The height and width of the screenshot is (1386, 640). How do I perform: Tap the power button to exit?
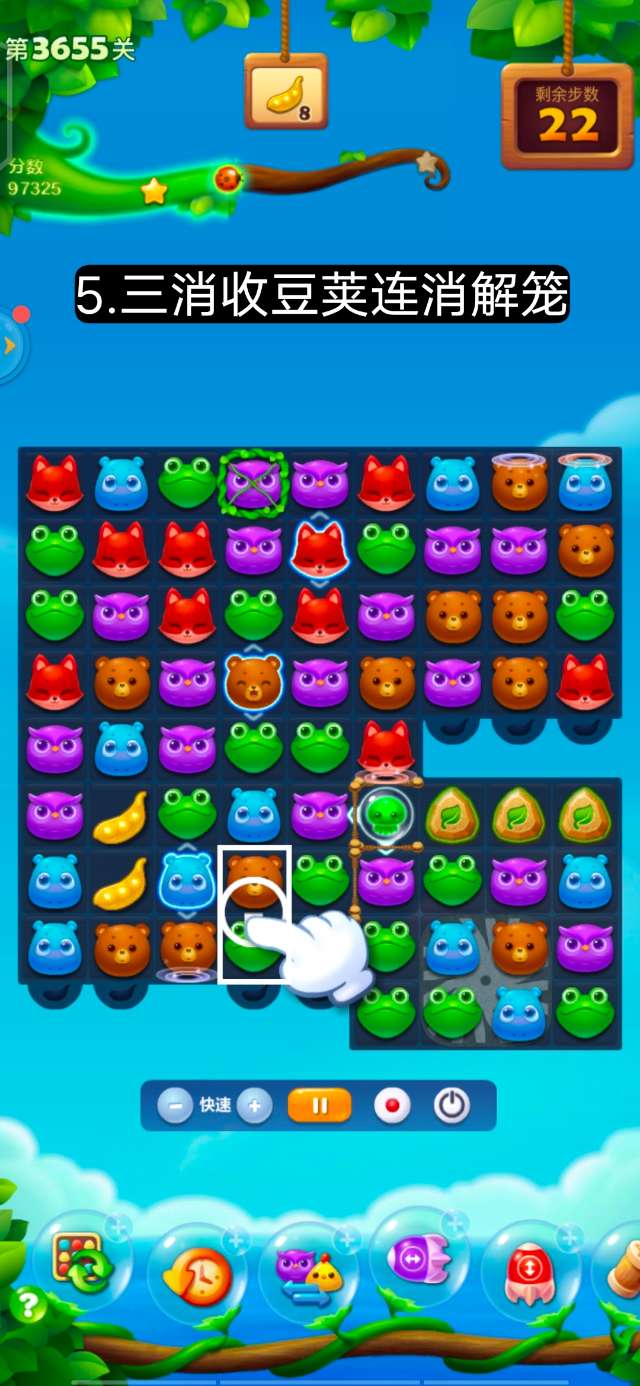pyautogui.click(x=452, y=1106)
